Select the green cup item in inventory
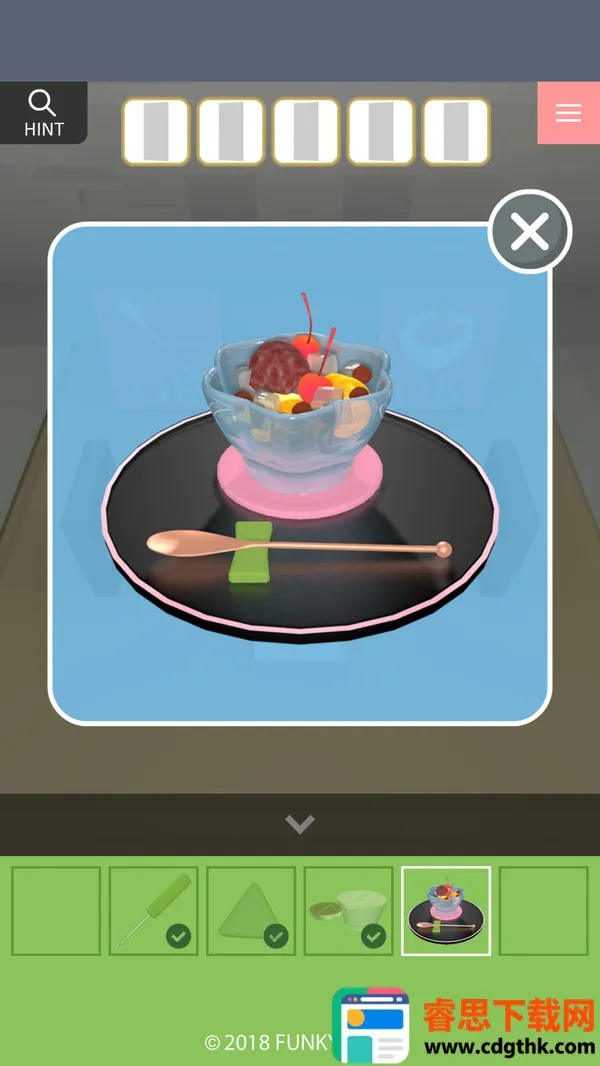 [x=348, y=910]
